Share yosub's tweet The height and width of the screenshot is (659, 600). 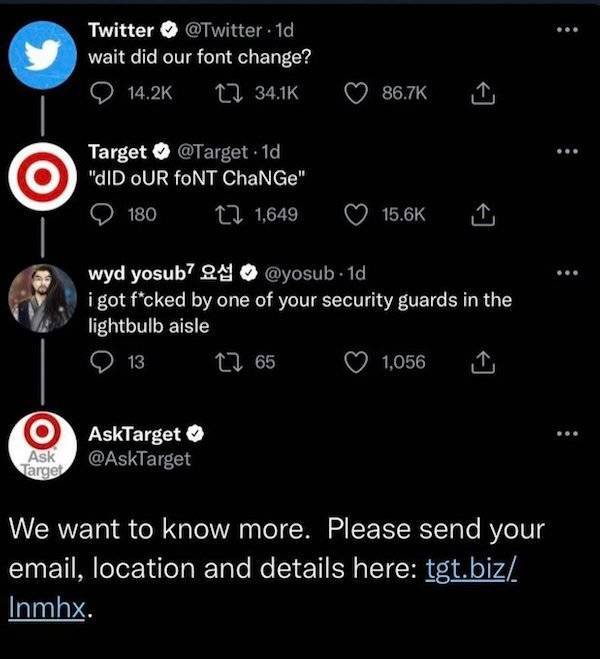(478, 362)
